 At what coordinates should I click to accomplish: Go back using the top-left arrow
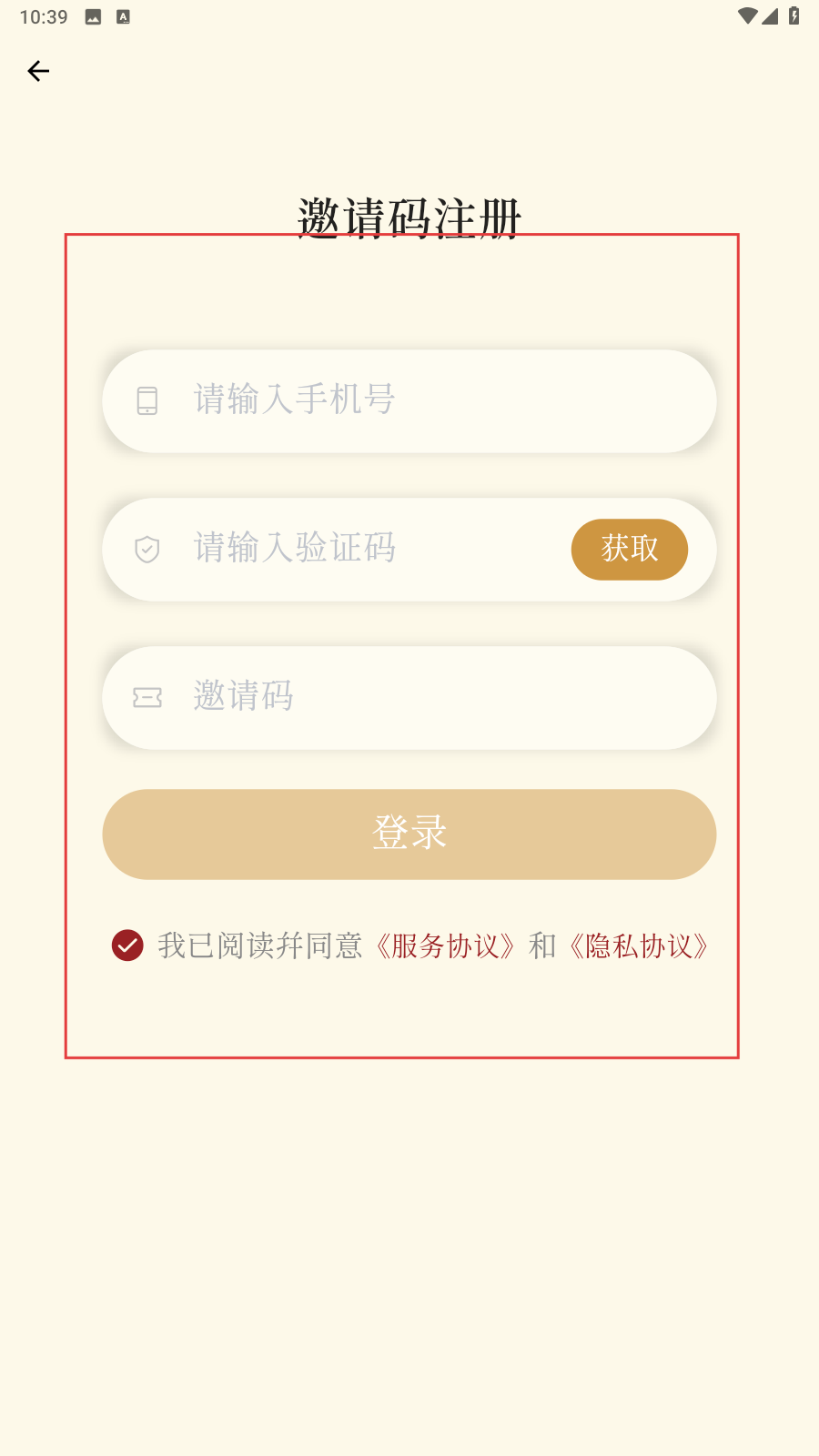tap(38, 71)
